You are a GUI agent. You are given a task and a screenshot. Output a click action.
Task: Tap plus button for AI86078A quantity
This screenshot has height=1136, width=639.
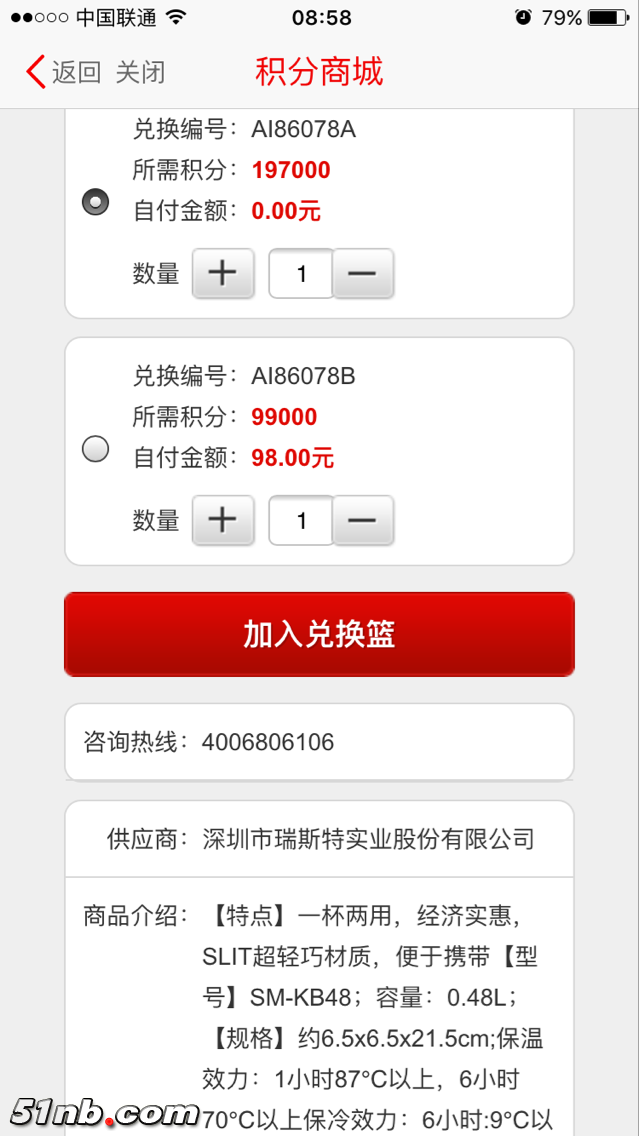click(222, 273)
